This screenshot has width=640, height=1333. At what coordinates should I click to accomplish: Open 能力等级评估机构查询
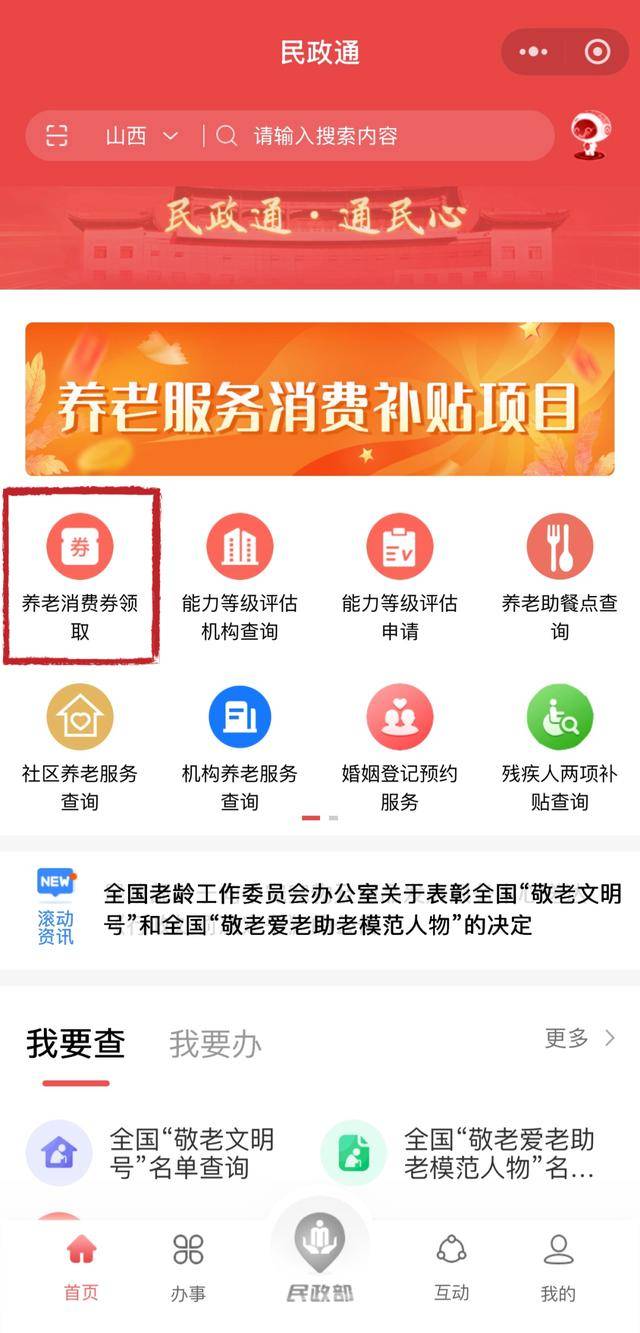(x=240, y=575)
